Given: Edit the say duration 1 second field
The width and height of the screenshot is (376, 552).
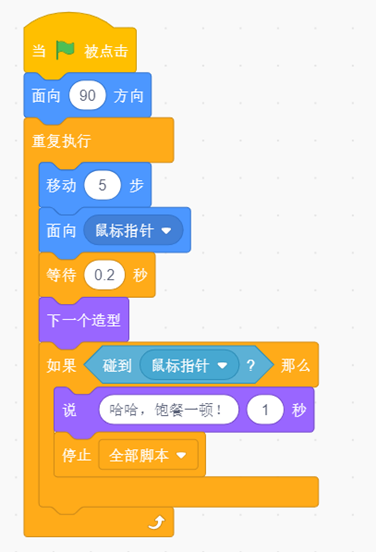Looking at the screenshot, I should 265,410.
